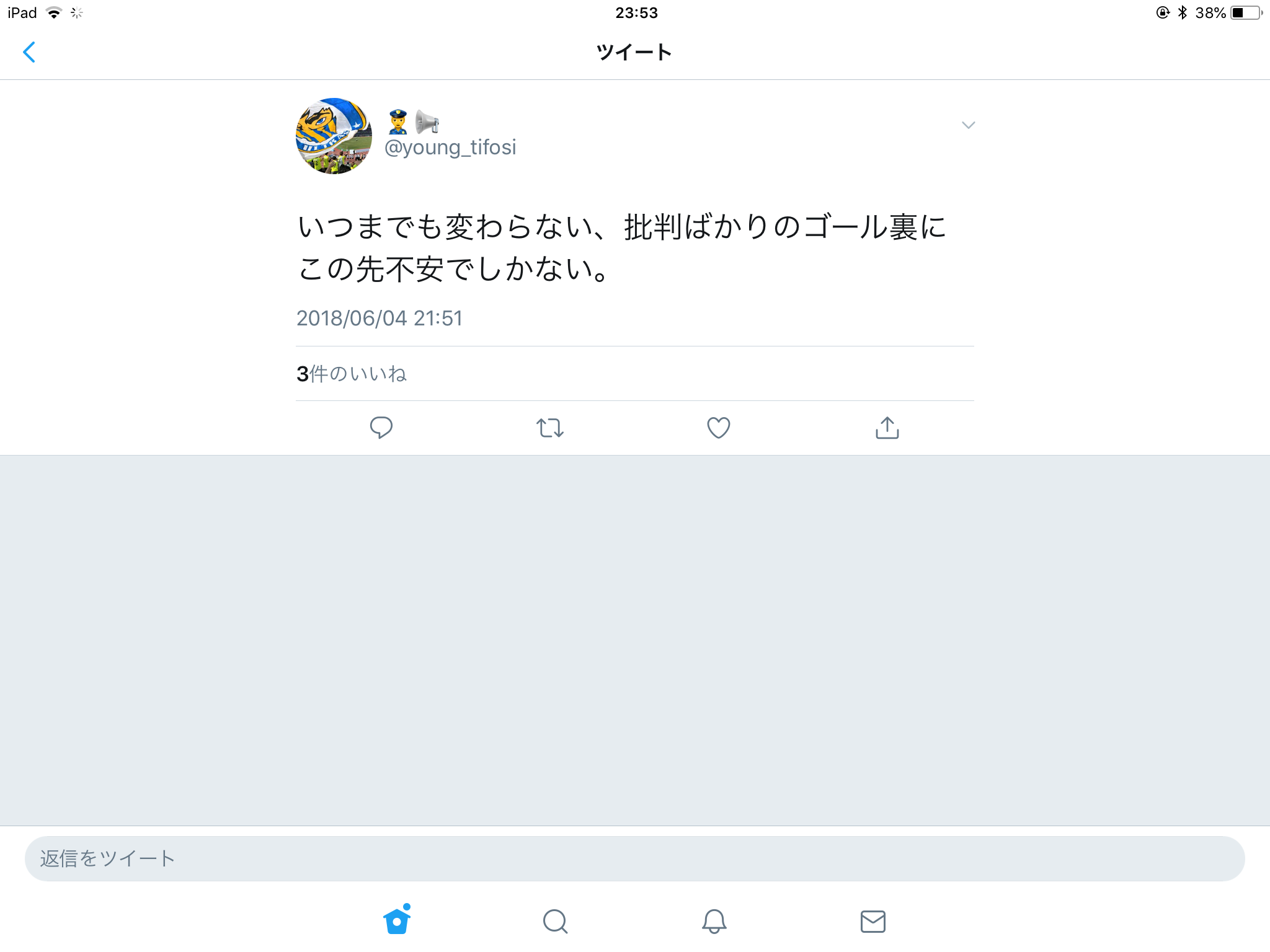This screenshot has height=952, width=1270.
Task: Retweet this tweet
Action: tap(549, 428)
